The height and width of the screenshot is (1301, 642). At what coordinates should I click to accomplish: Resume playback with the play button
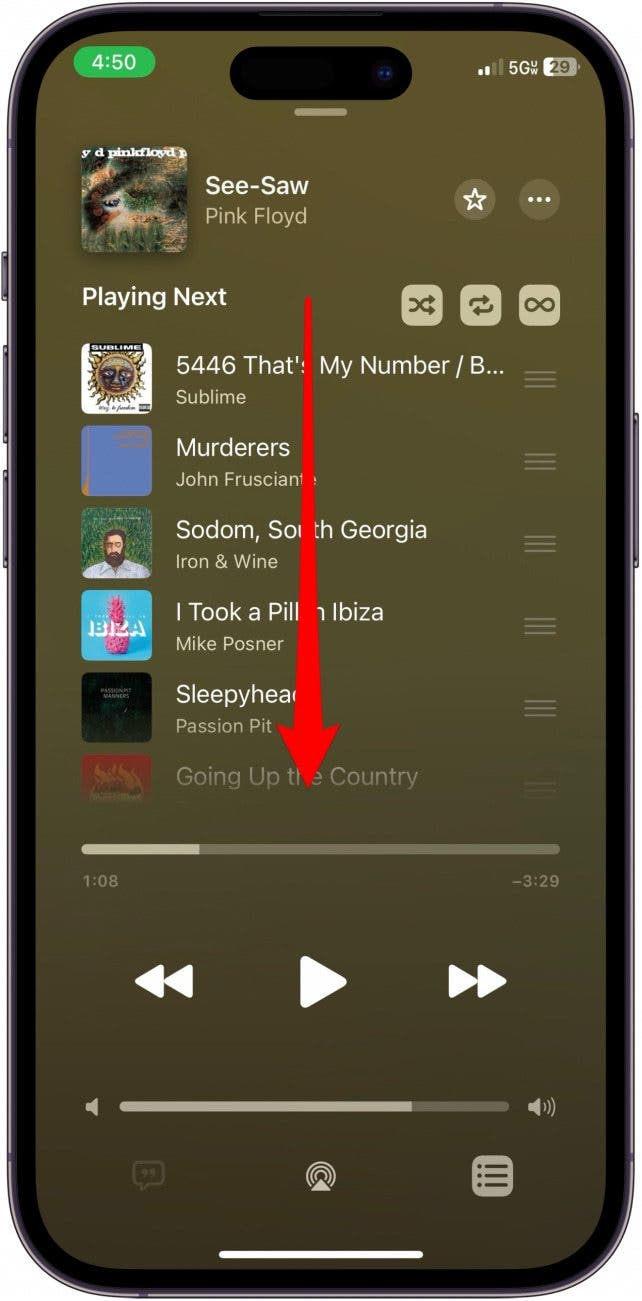point(322,982)
